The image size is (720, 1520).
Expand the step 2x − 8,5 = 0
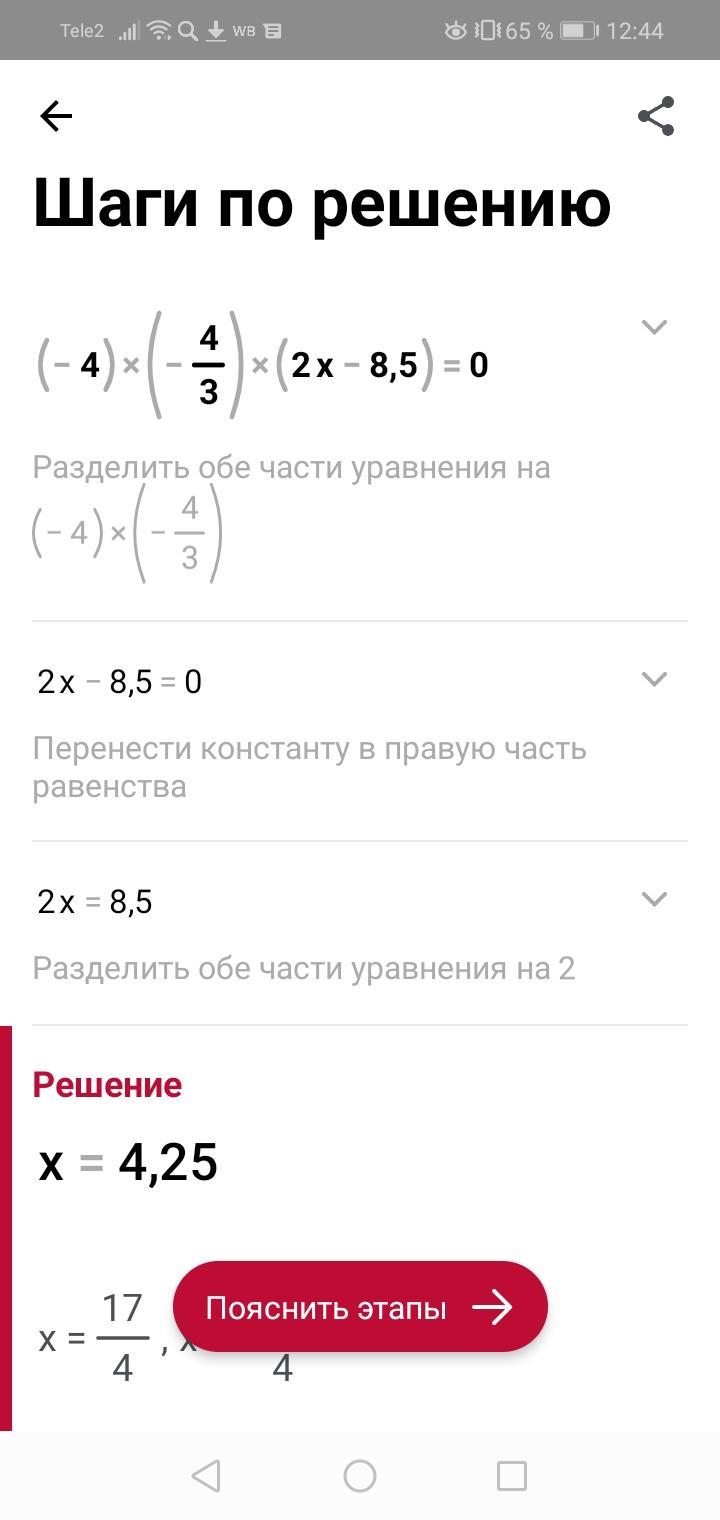click(654, 680)
